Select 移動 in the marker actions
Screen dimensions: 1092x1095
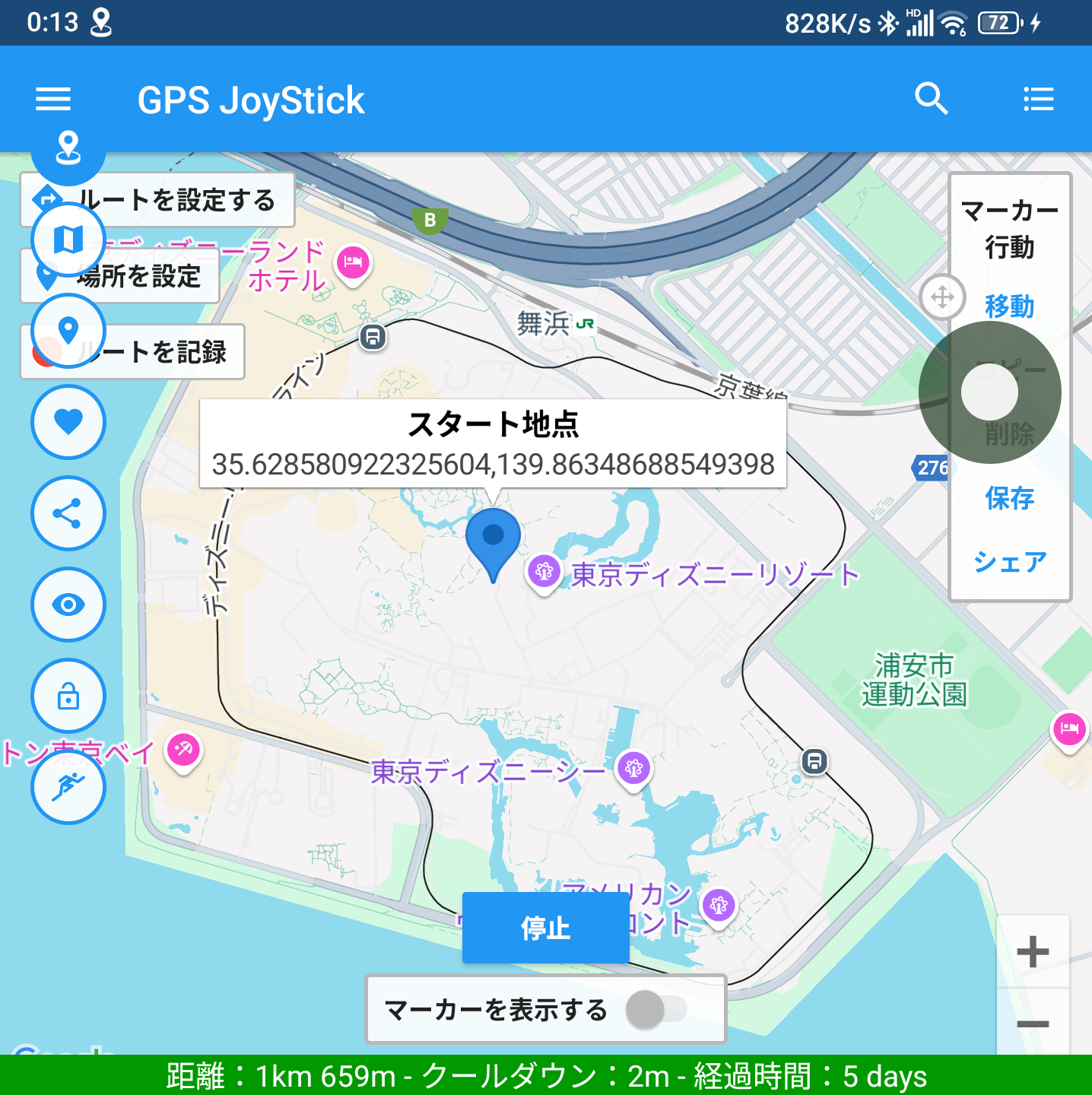click(x=1009, y=306)
